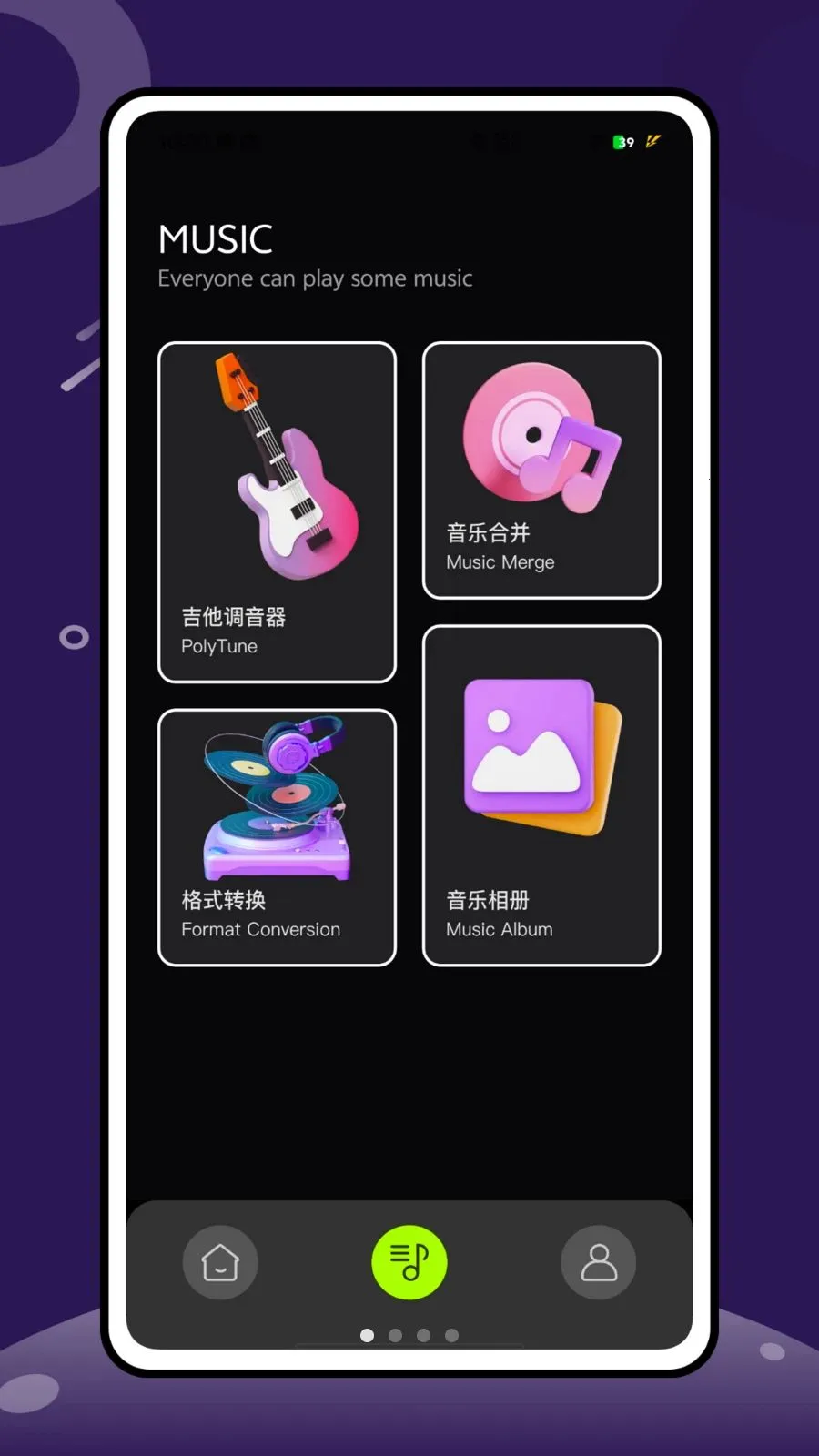The image size is (819, 1456).
Task: Select the second page indicator dot
Action: pyautogui.click(x=395, y=1335)
